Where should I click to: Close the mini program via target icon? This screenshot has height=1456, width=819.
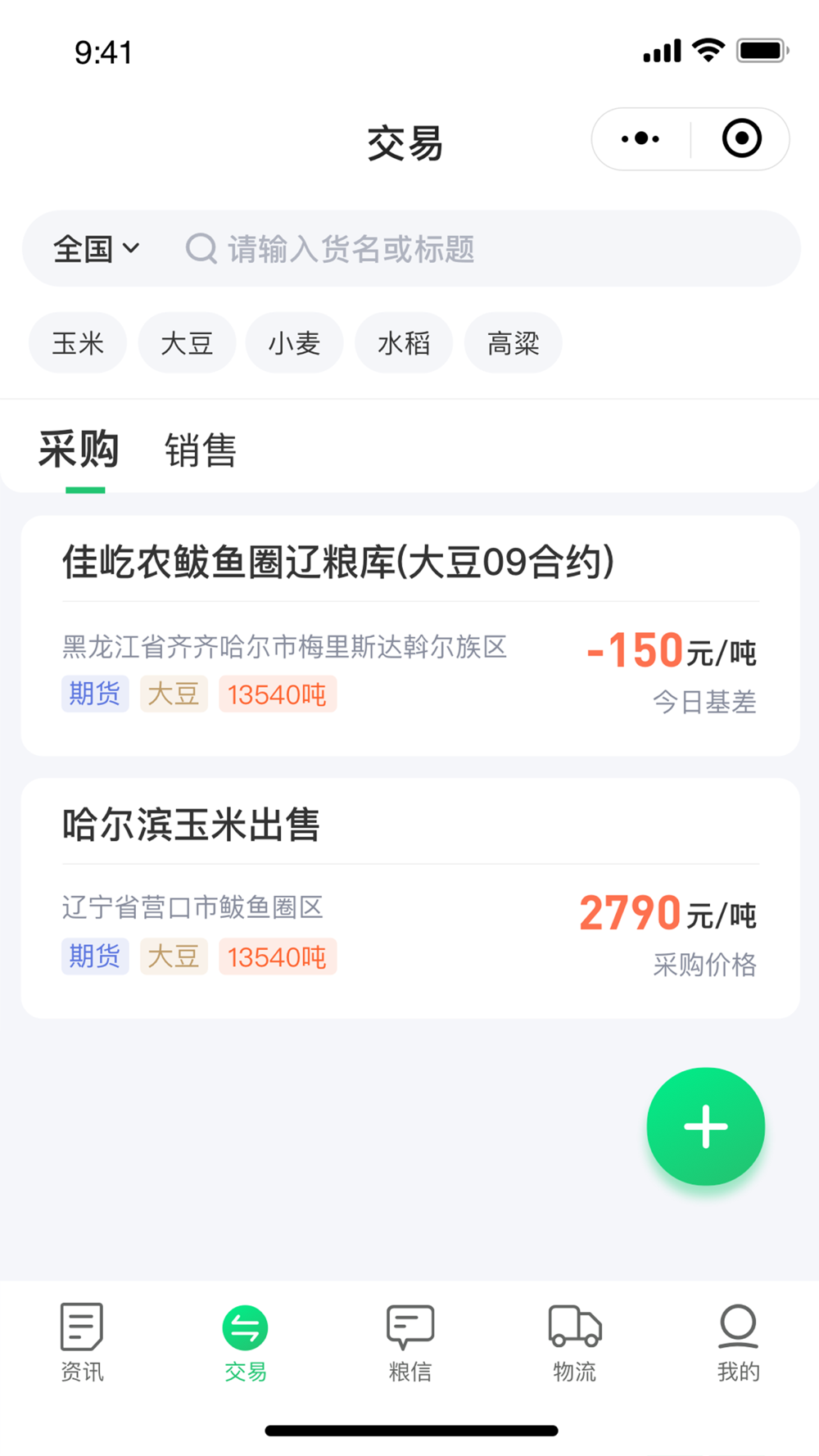point(741,138)
